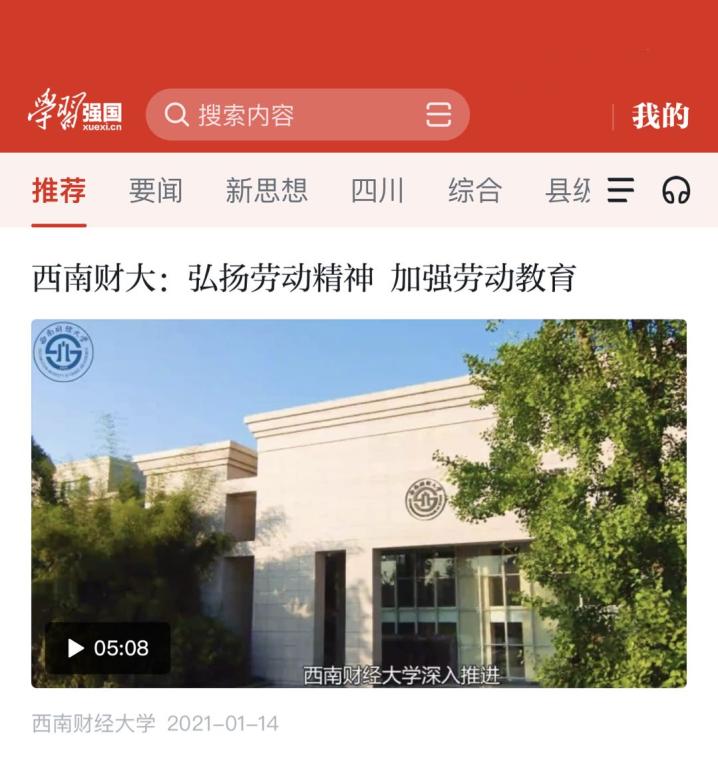
Task: Tap the scan icon in search bar
Action: 438,115
